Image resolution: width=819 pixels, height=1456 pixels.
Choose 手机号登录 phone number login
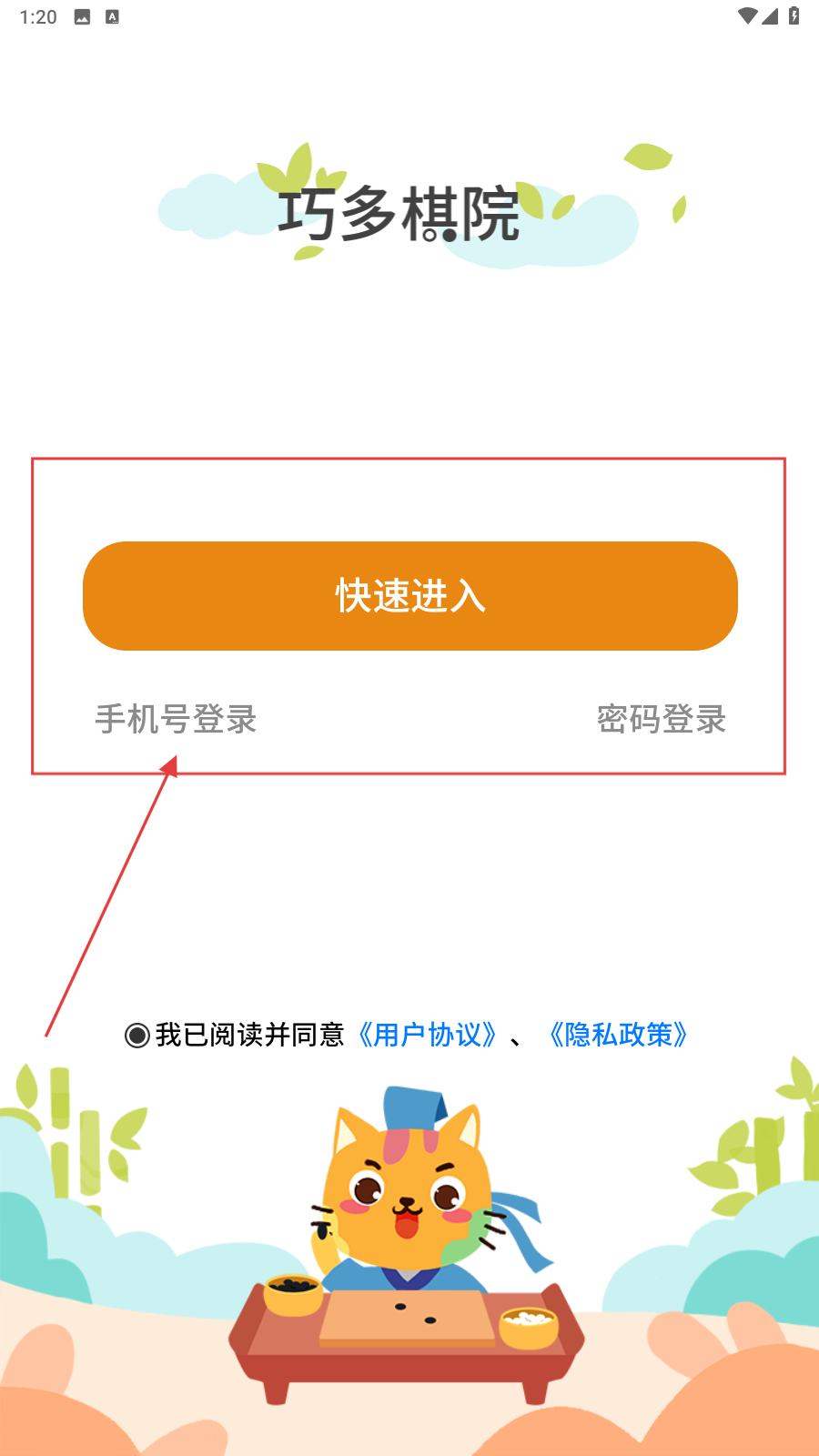coord(176,719)
